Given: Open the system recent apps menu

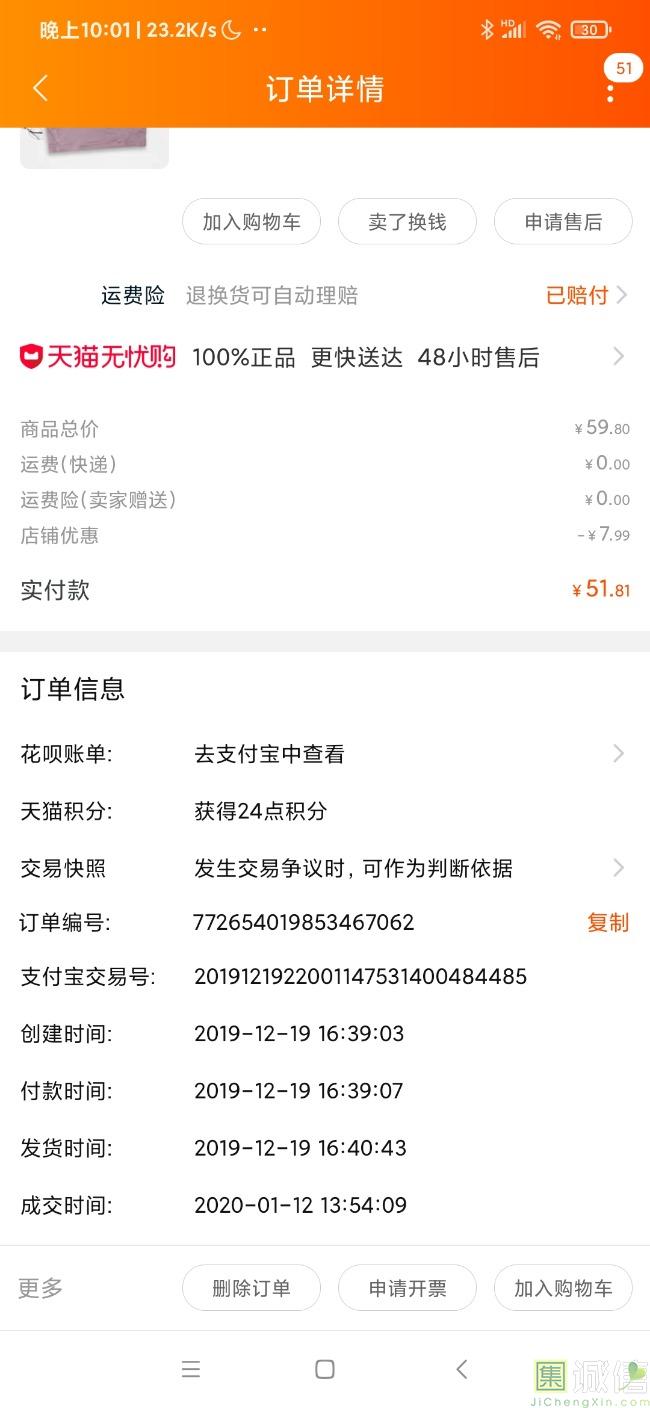Looking at the screenshot, I should 191,1369.
